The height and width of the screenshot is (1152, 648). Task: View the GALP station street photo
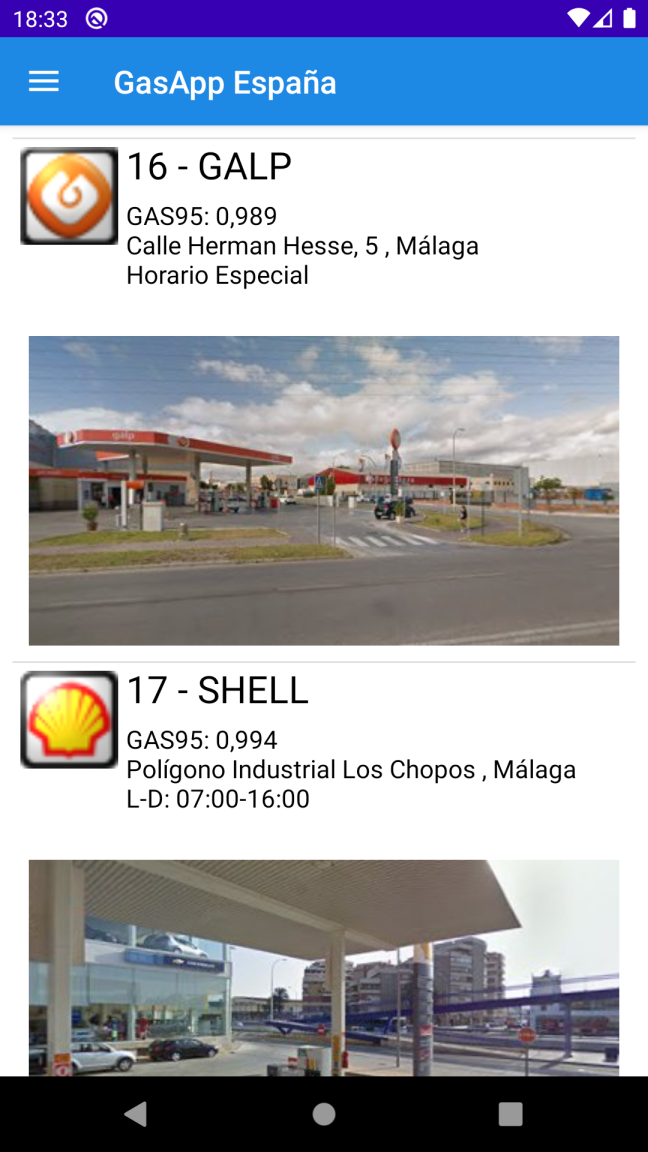324,490
